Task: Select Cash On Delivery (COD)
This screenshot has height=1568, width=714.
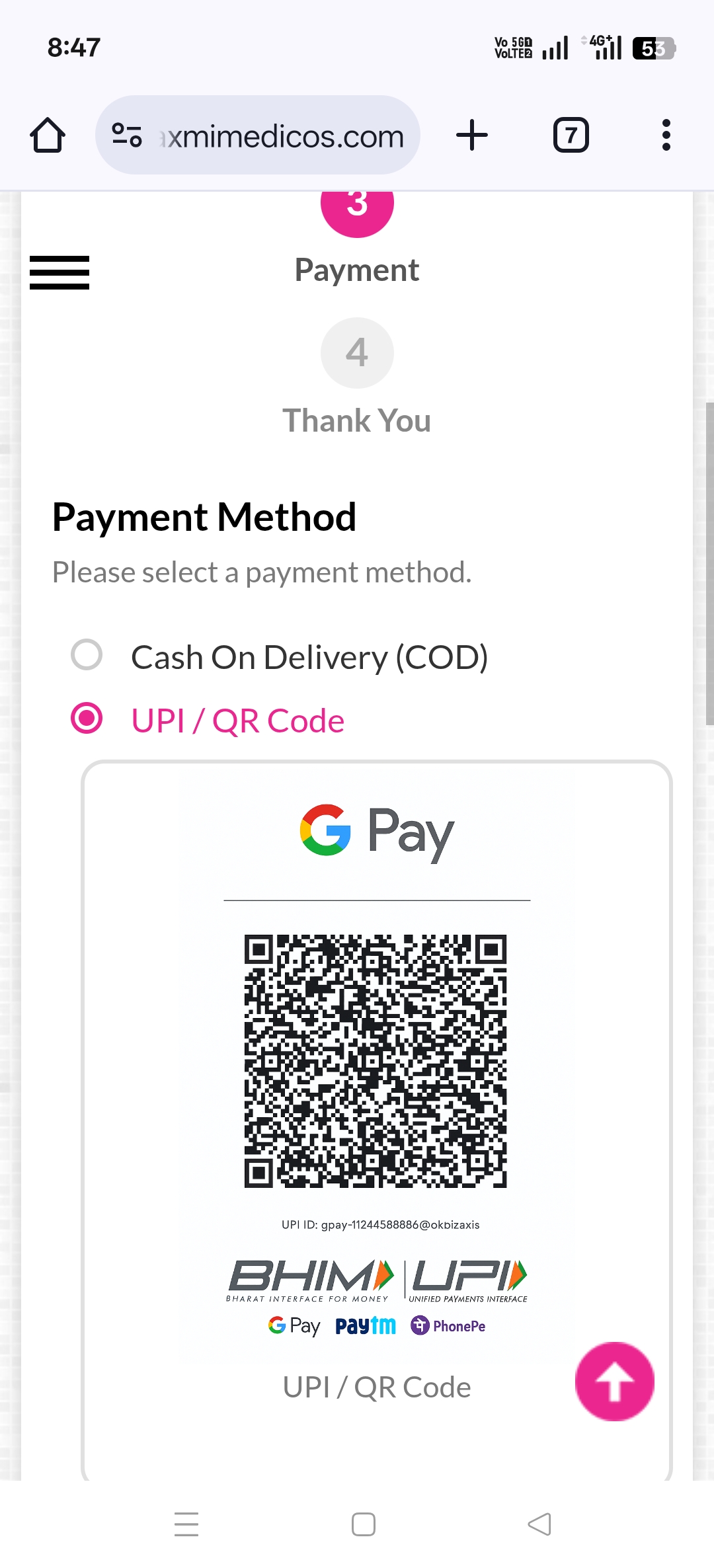Action: point(87,655)
